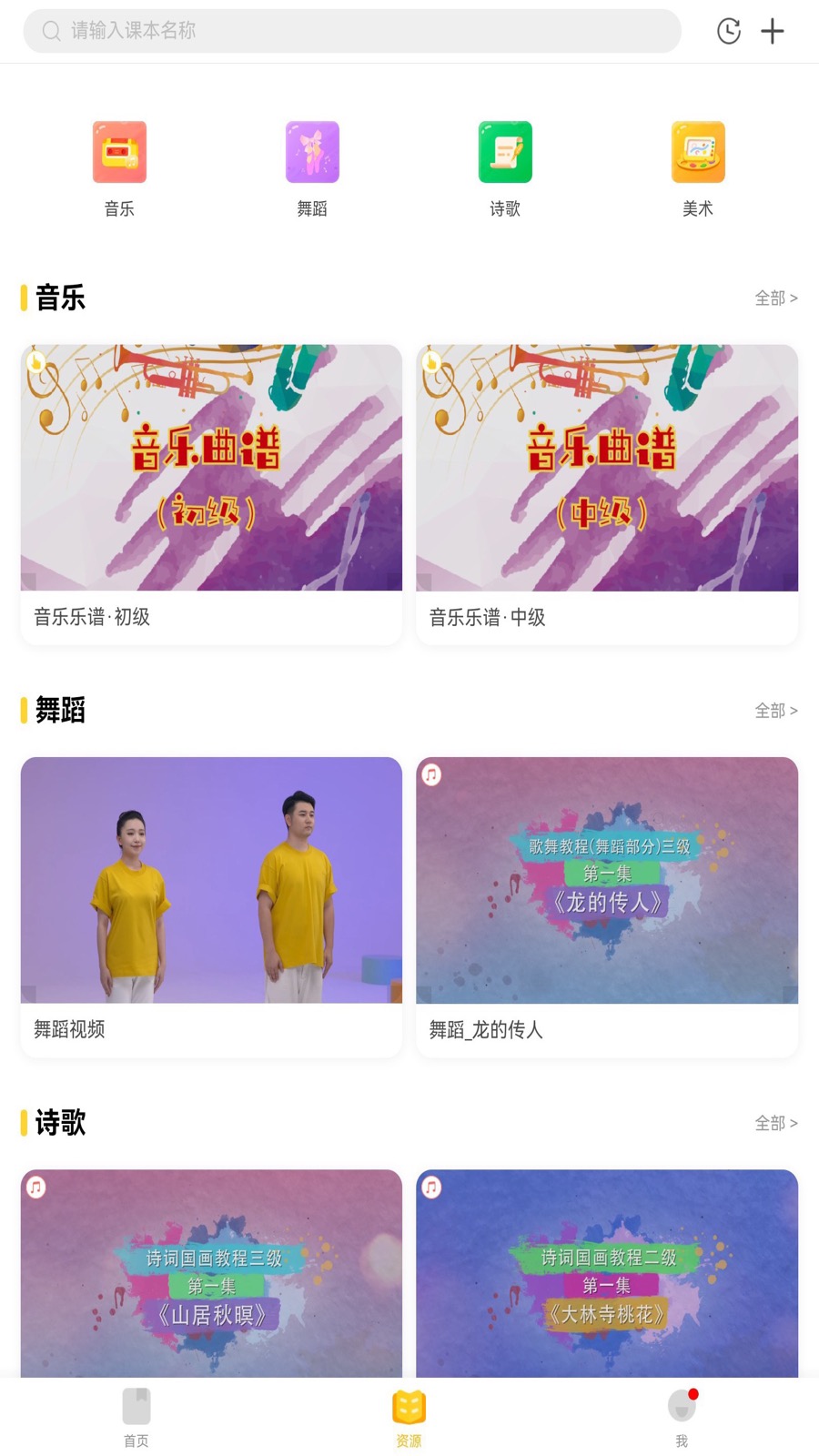Open the 大林寺桃花 poetry lesson
The height and width of the screenshot is (1456, 819).
[x=607, y=1274]
